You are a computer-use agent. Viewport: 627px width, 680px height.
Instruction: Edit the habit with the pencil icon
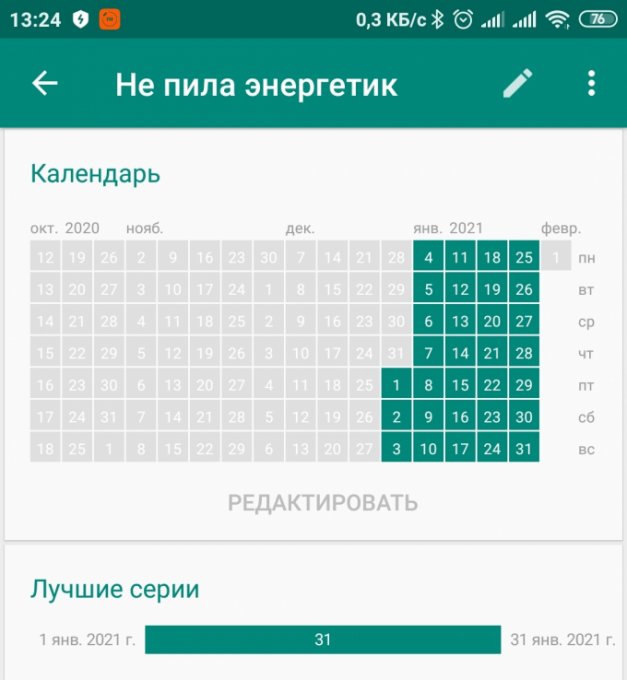click(x=517, y=84)
